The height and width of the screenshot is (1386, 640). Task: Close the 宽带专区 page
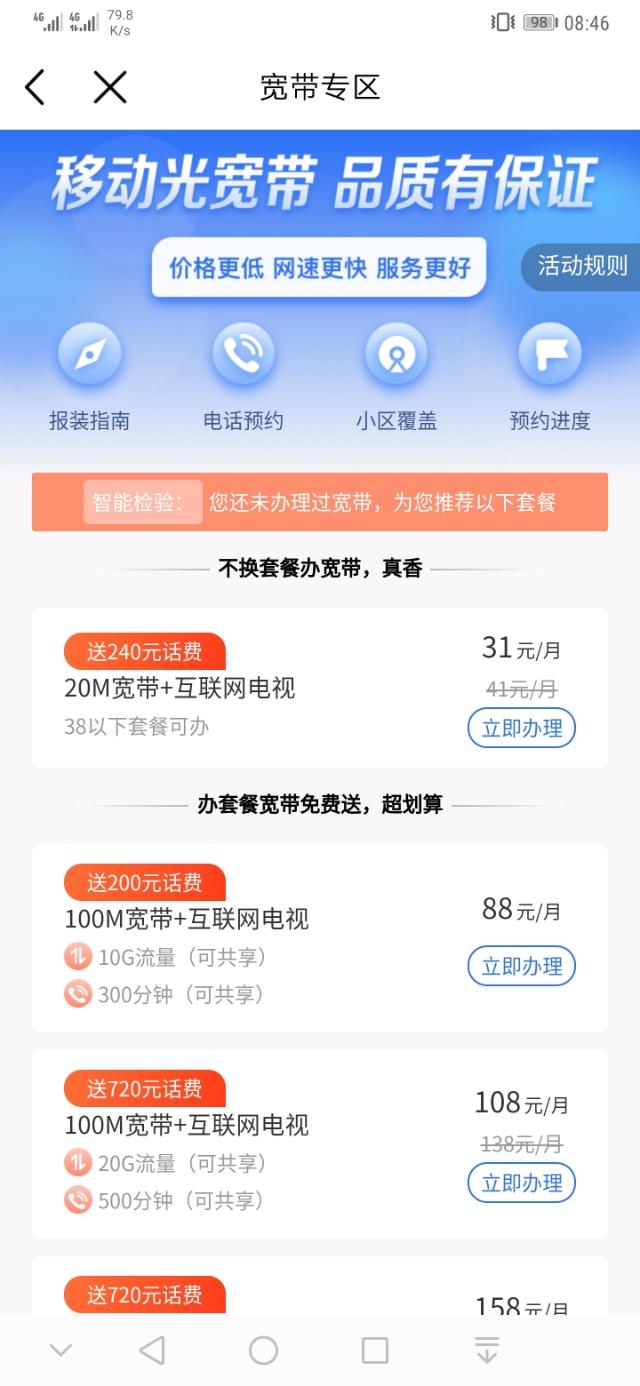click(x=110, y=88)
